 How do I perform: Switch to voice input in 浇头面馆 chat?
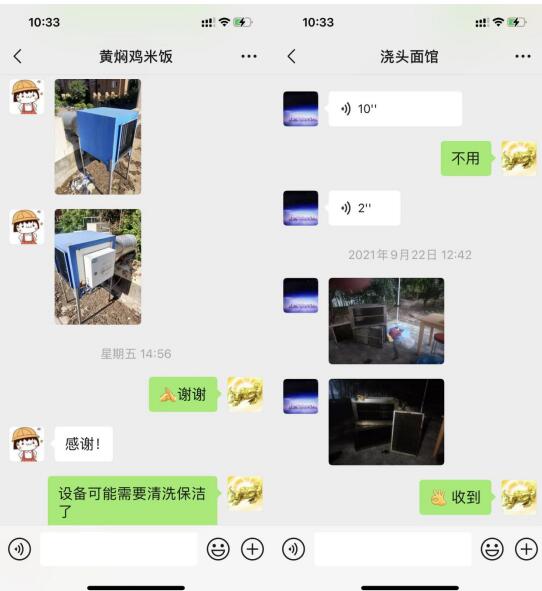click(293, 549)
